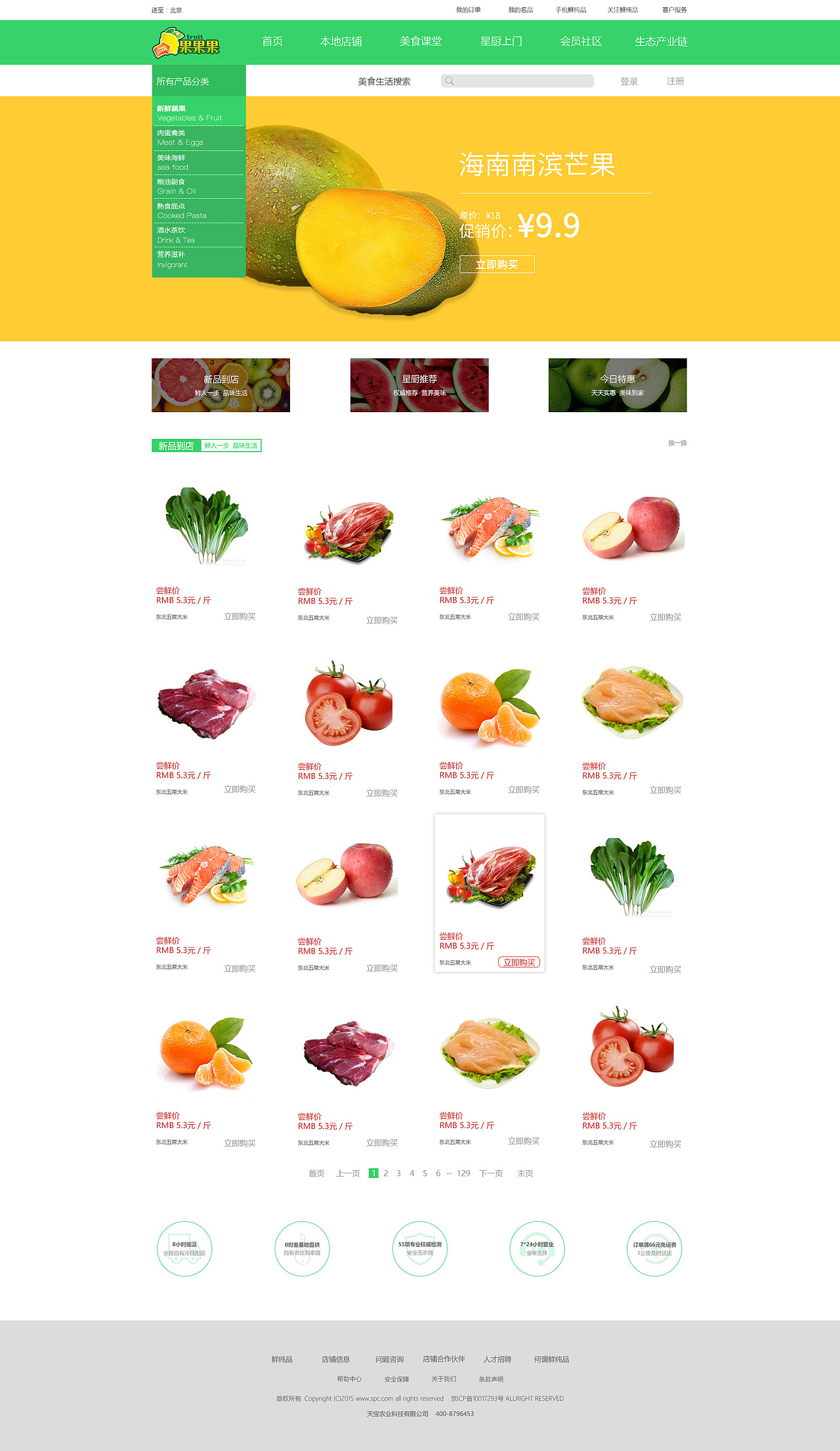
Task: Open 我的订单 at the top
Action: pyautogui.click(x=469, y=10)
